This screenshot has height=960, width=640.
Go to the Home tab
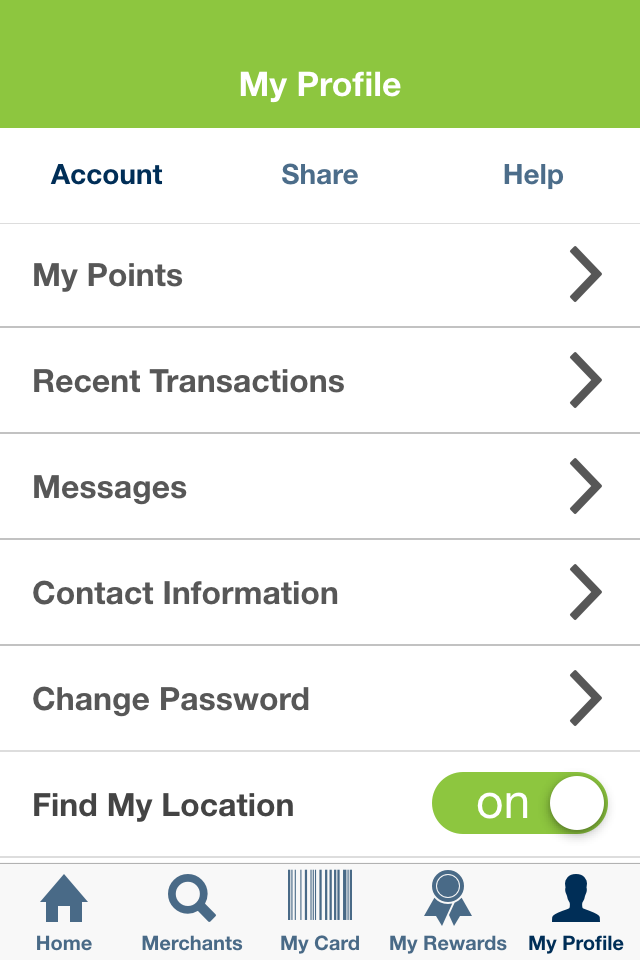[64, 912]
